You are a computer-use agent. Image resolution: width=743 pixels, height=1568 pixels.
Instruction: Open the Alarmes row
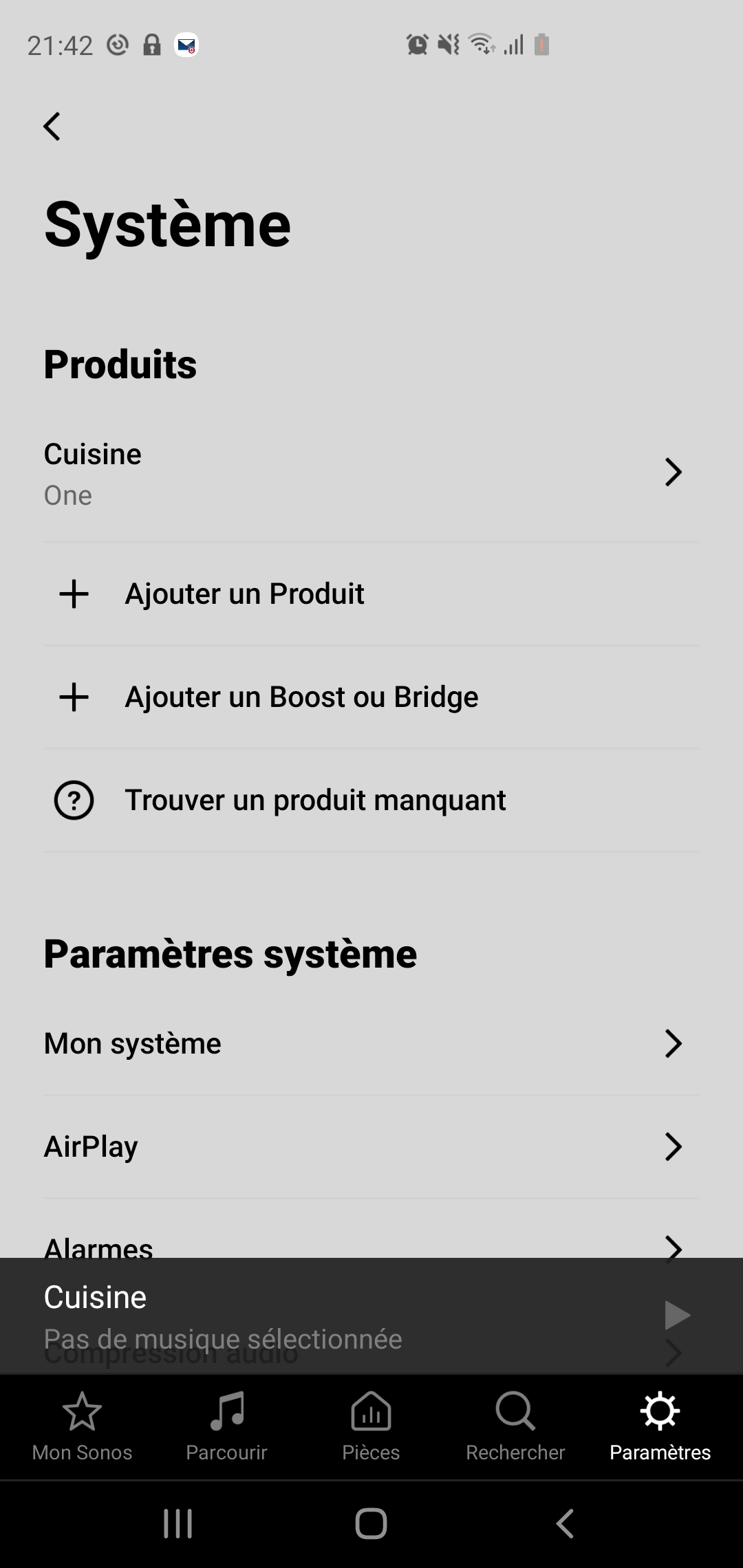(x=371, y=1245)
